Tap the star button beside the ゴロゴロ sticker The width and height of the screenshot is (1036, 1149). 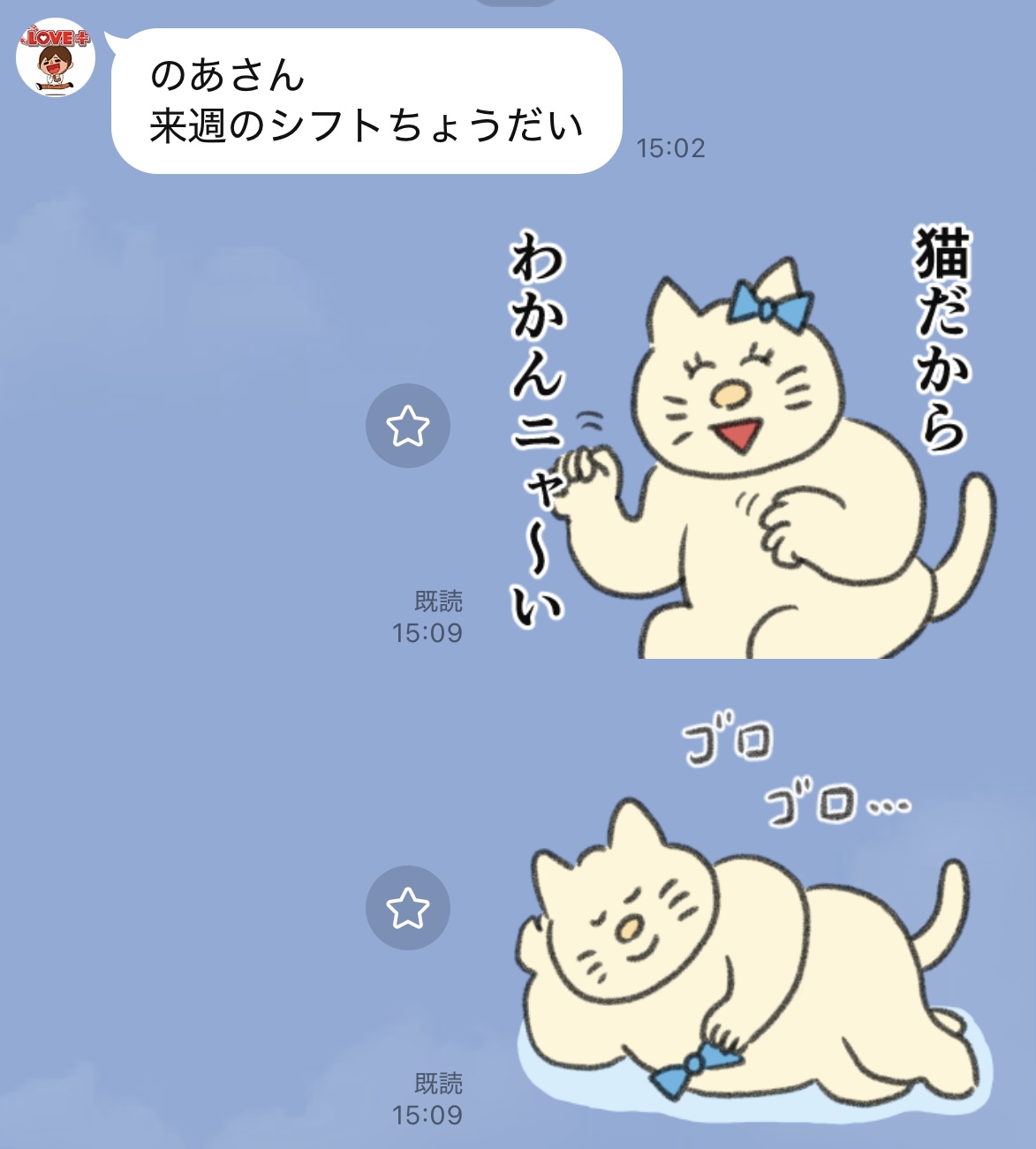(x=408, y=908)
